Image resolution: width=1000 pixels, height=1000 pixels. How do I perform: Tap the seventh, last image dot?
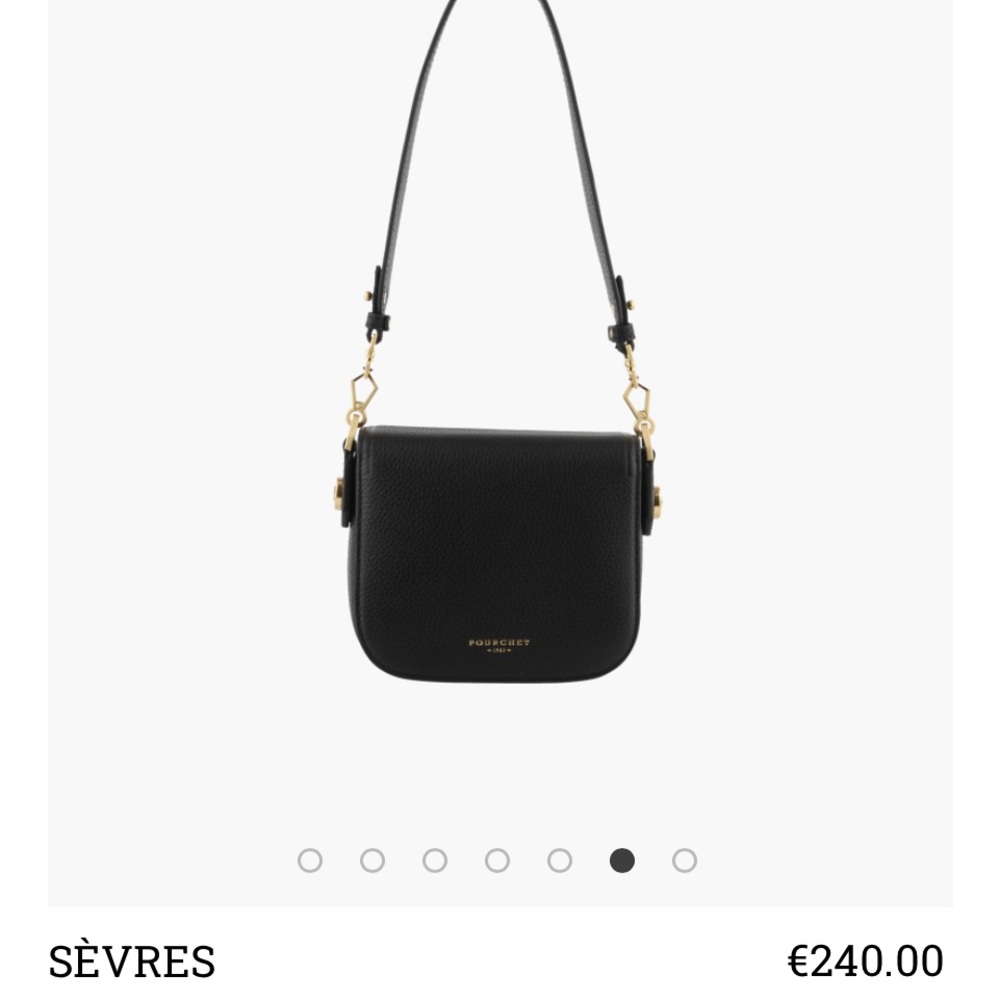684,860
